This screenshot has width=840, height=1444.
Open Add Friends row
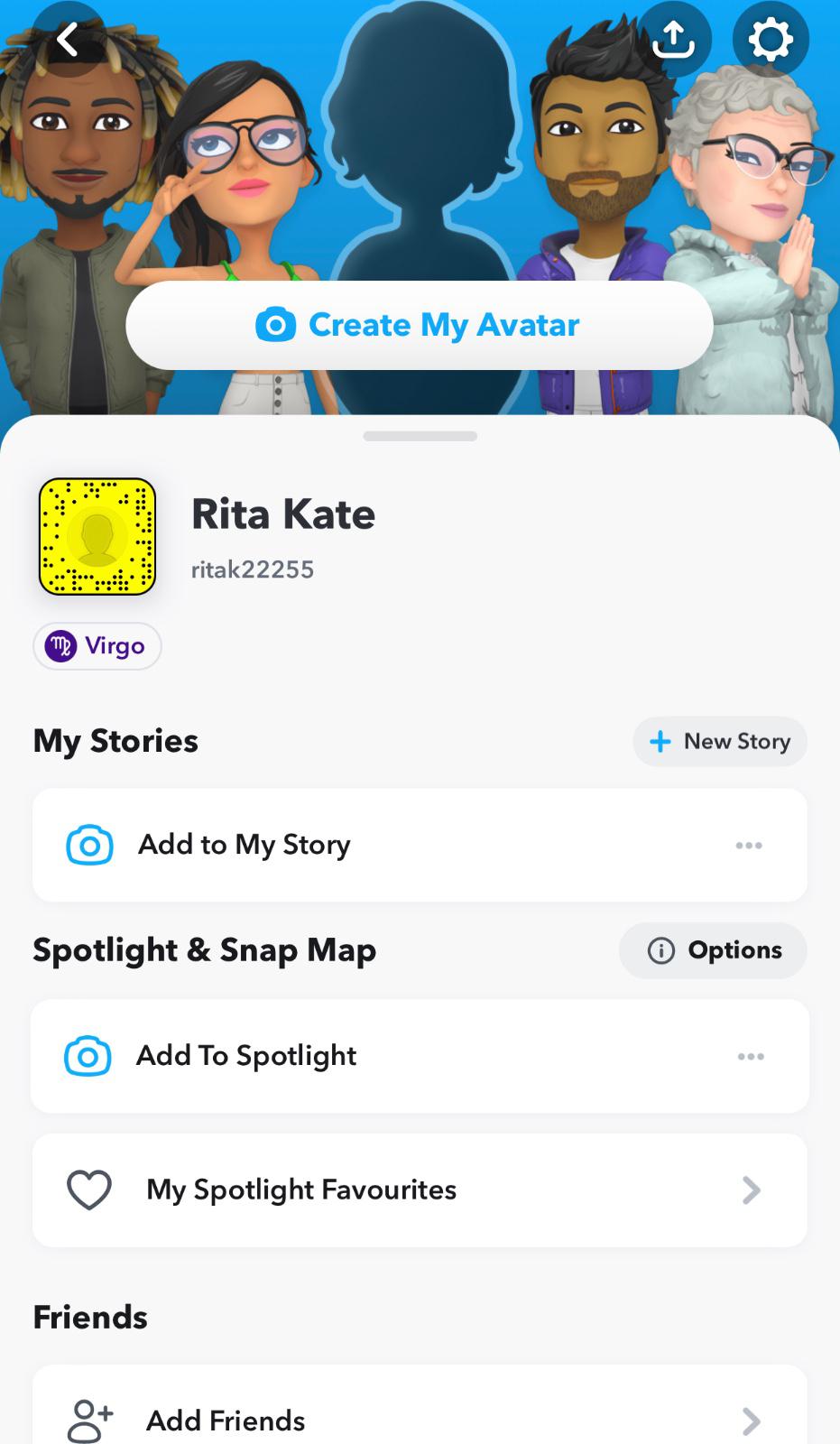[420, 1421]
